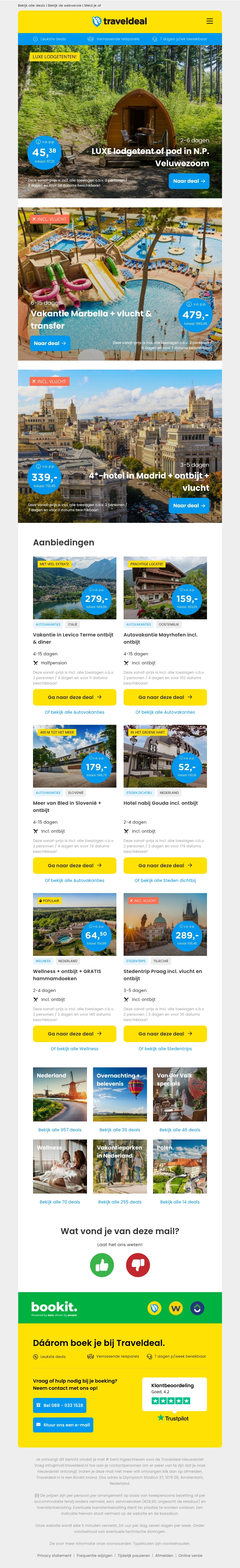Viewport: 240px width, 1568px height.
Task: Go to the Hotel nabij Gouda deal
Action: [x=165, y=865]
